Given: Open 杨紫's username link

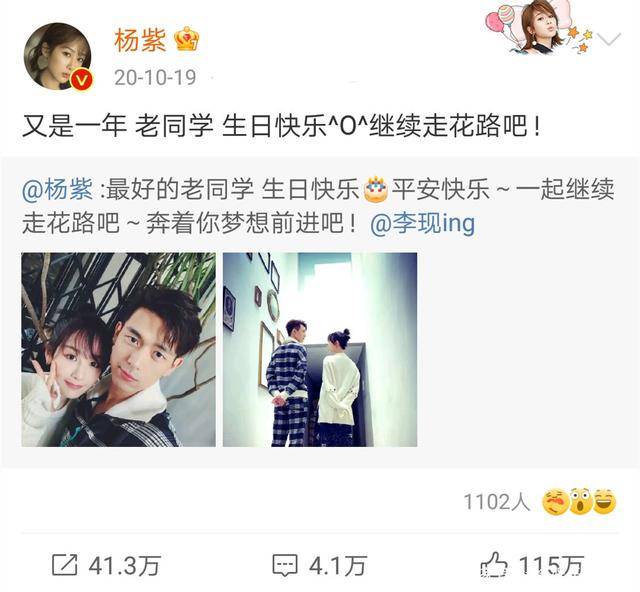Looking at the screenshot, I should point(142,40).
